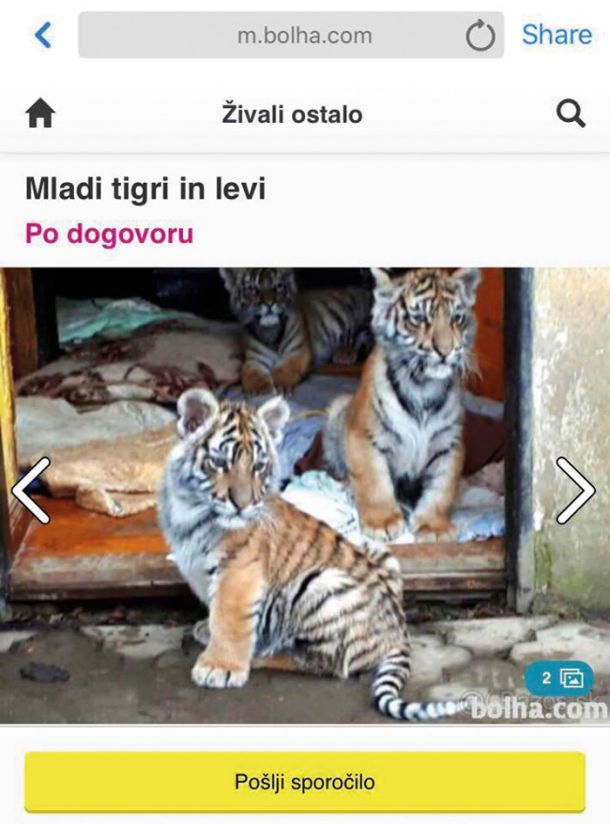Open the photo gallery counter badge
This screenshot has width=610, height=824.
tap(560, 679)
